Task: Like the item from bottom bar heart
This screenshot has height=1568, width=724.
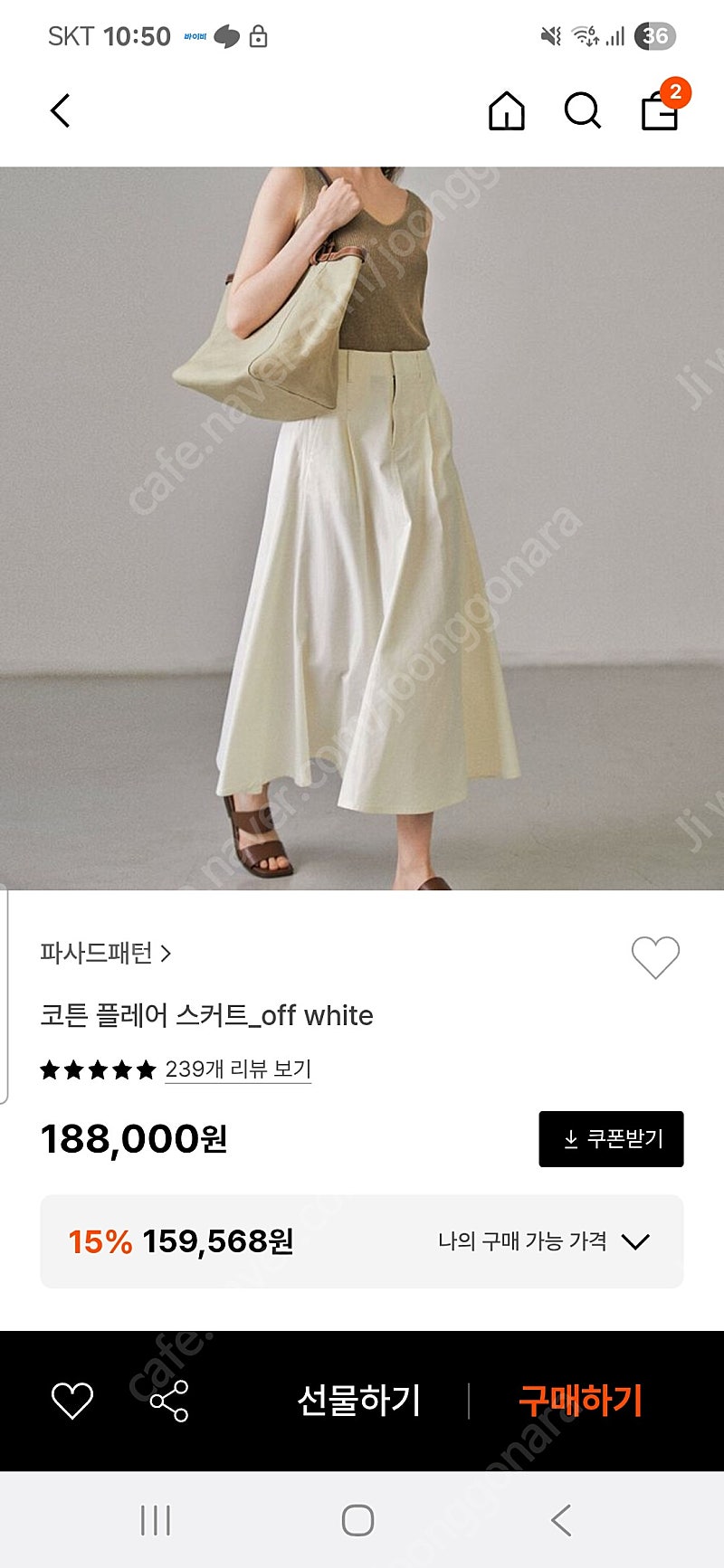Action: tap(72, 1401)
